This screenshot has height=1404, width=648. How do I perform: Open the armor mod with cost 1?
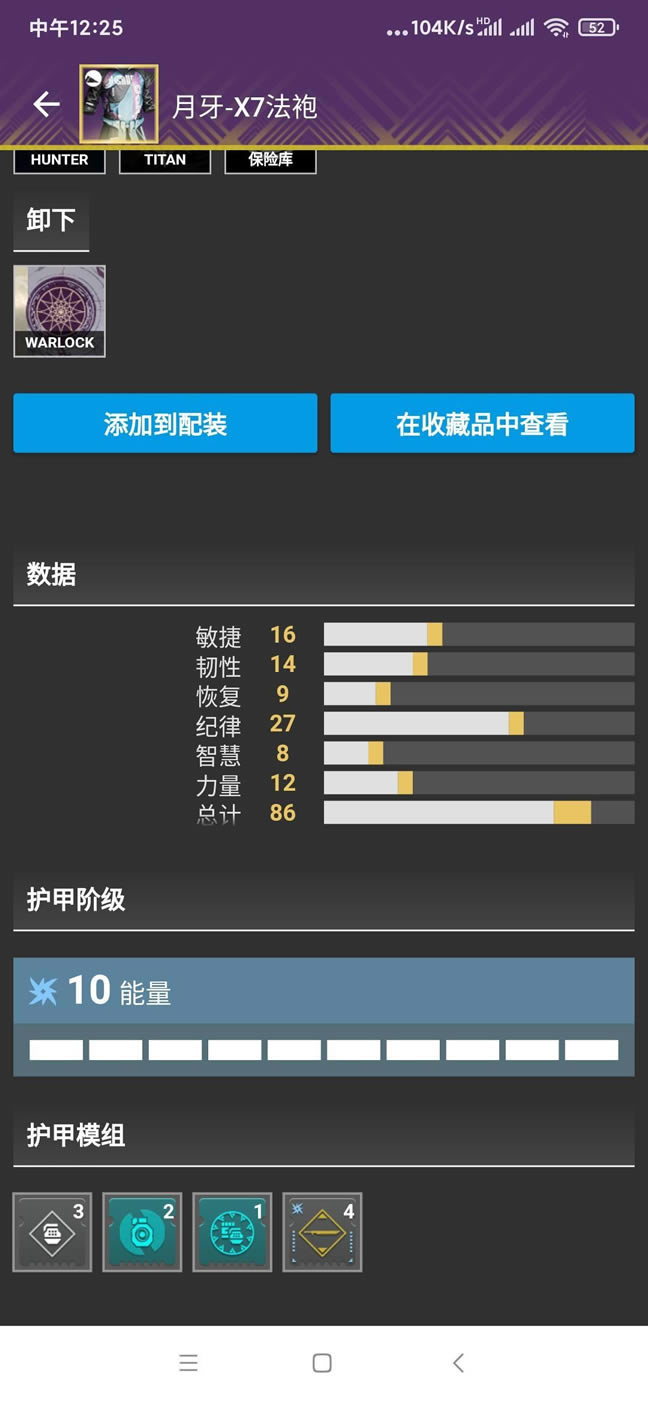[232, 1232]
